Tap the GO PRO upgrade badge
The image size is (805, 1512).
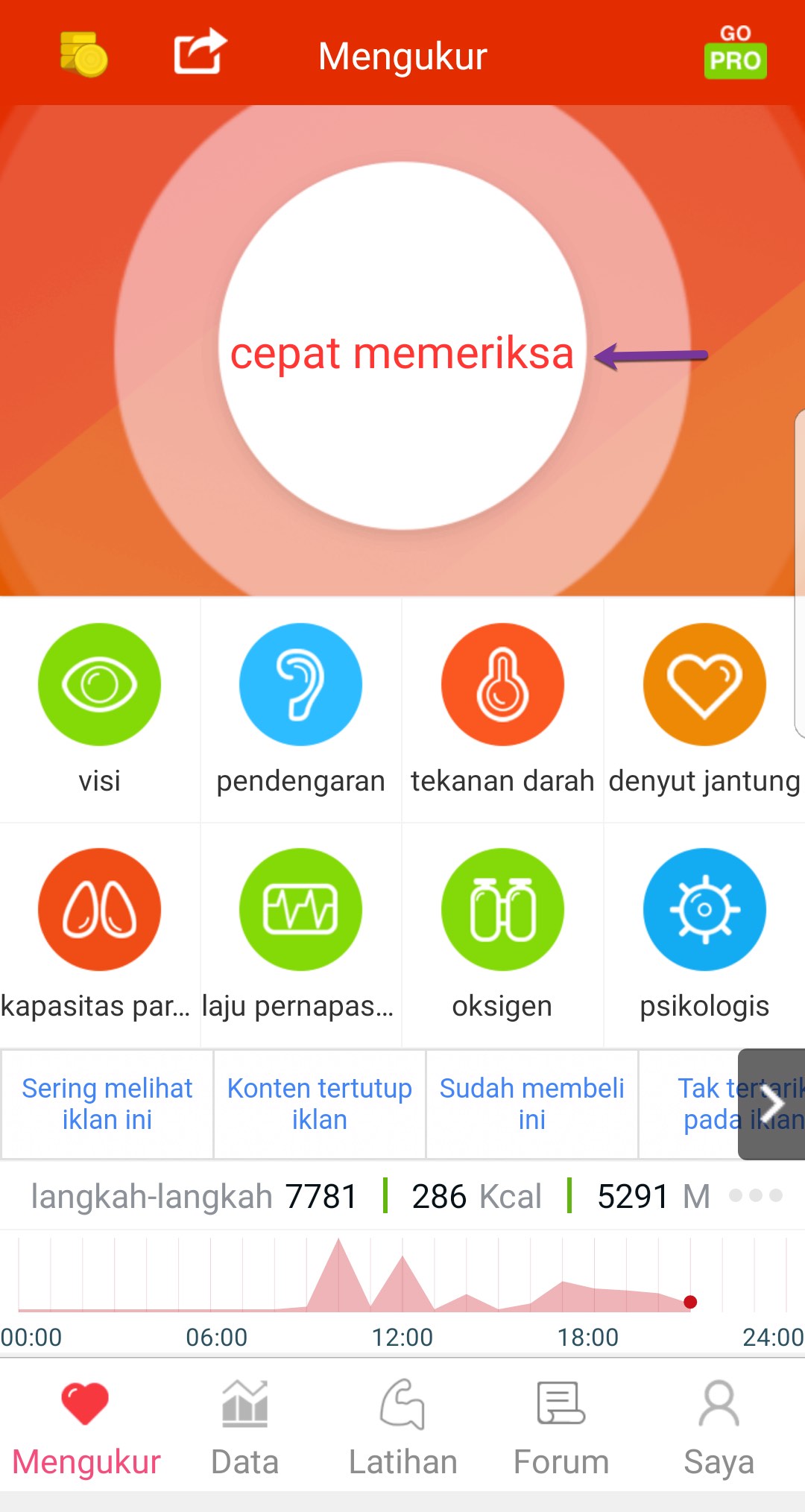[x=735, y=53]
